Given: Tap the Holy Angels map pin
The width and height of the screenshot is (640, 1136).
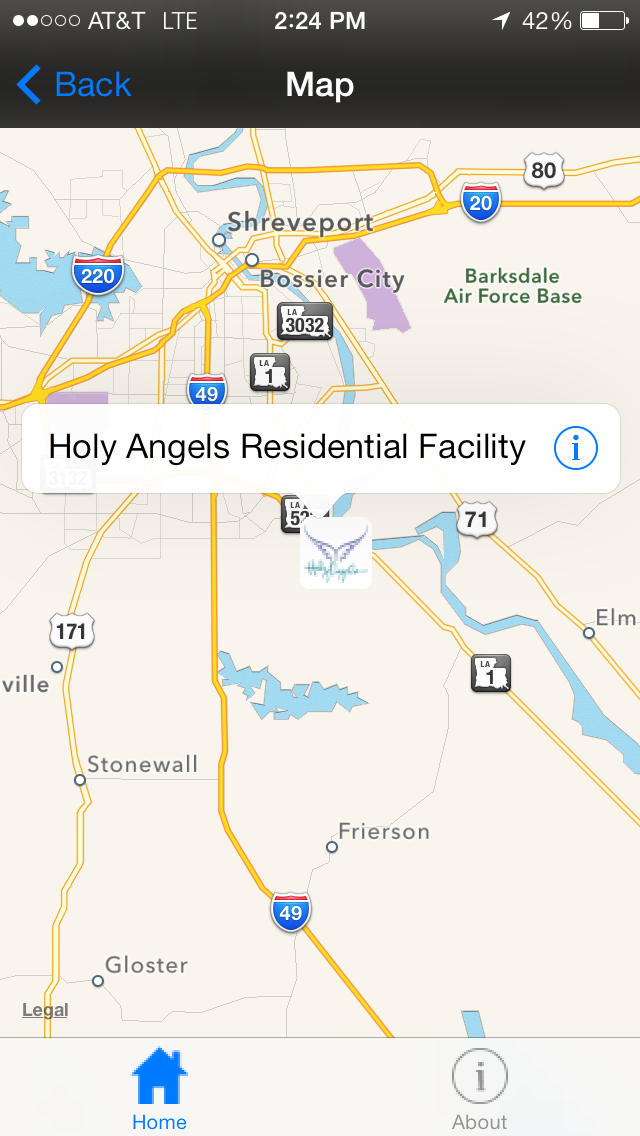Looking at the screenshot, I should pyautogui.click(x=336, y=553).
